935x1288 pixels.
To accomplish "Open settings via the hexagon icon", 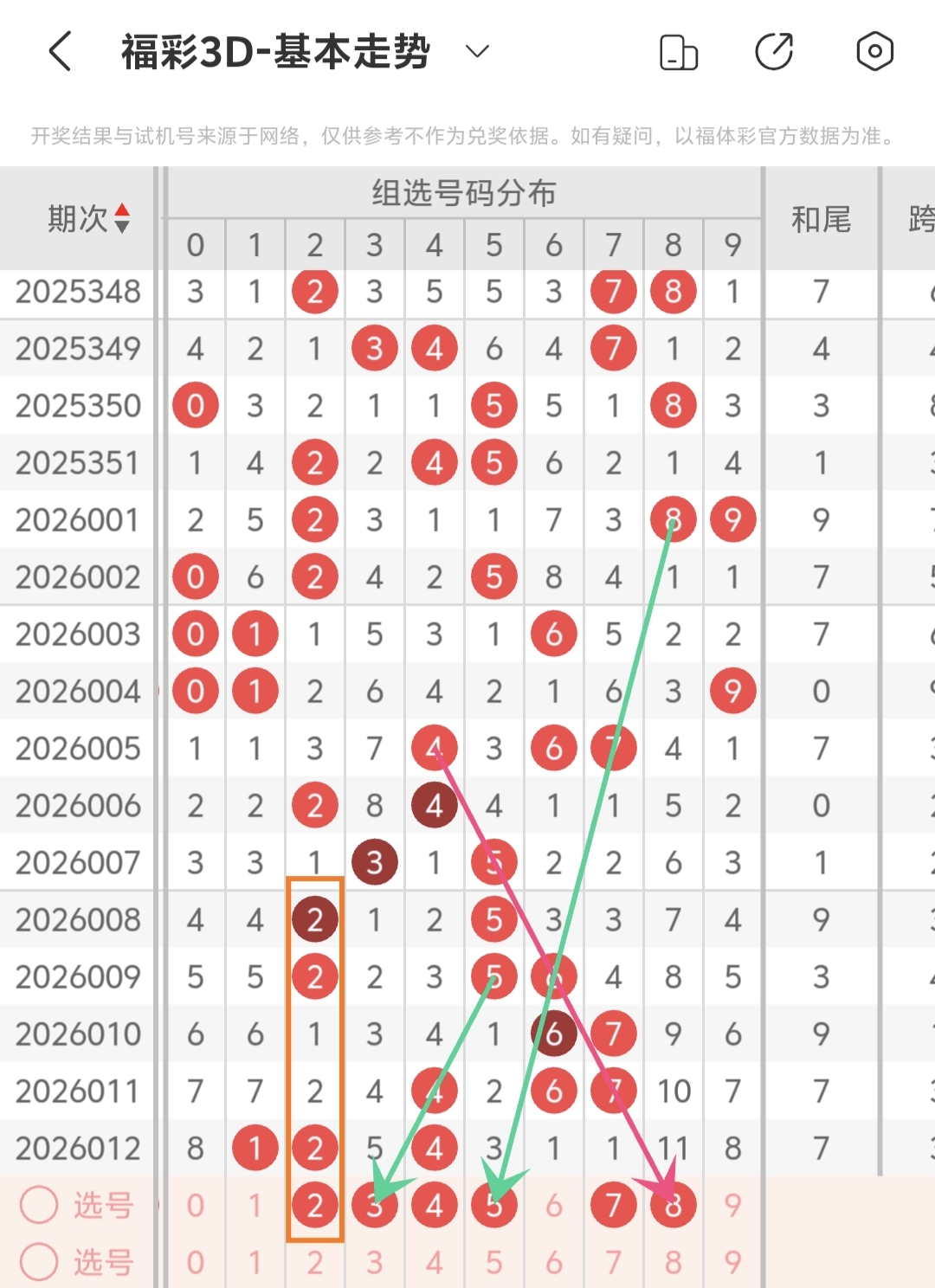I will [874, 52].
